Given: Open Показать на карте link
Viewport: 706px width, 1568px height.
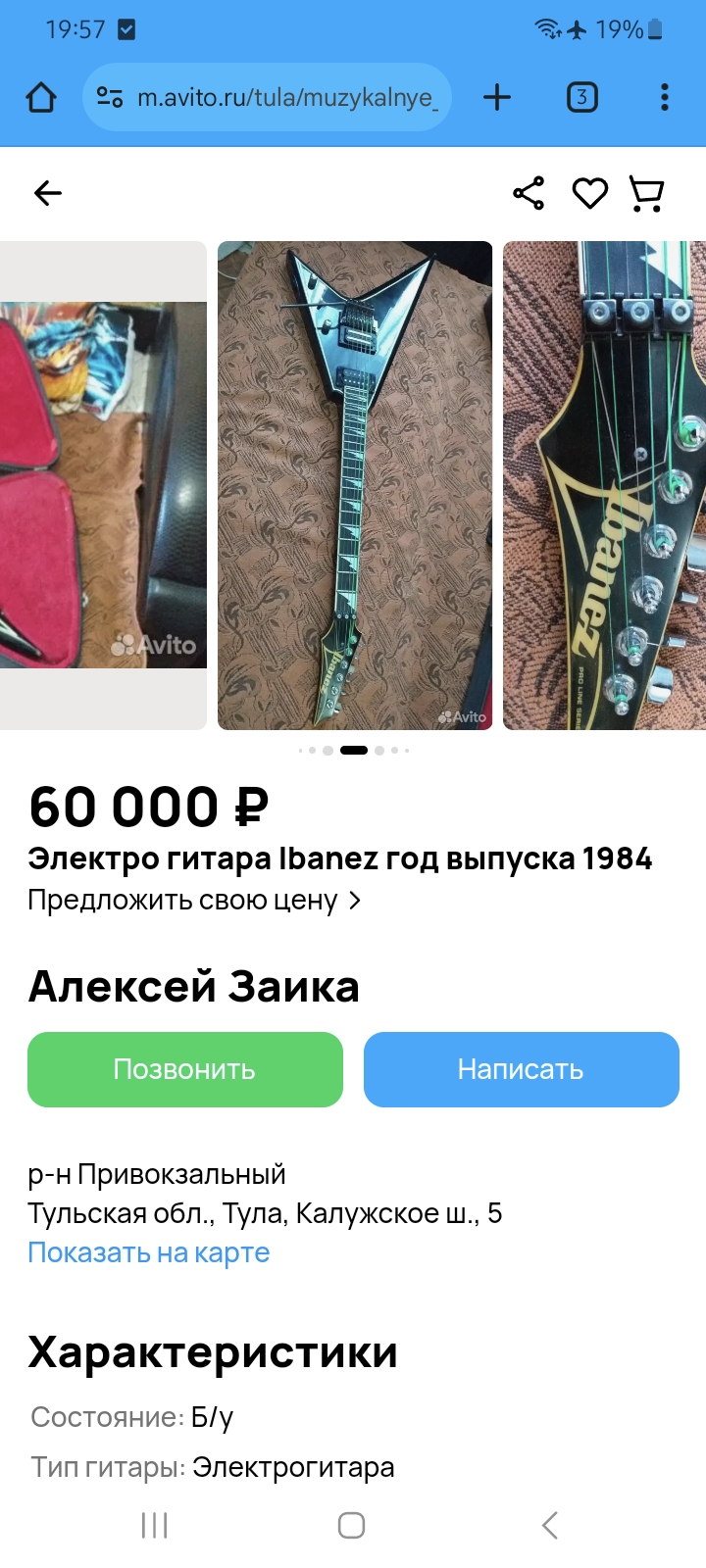Looking at the screenshot, I should tap(148, 1252).
